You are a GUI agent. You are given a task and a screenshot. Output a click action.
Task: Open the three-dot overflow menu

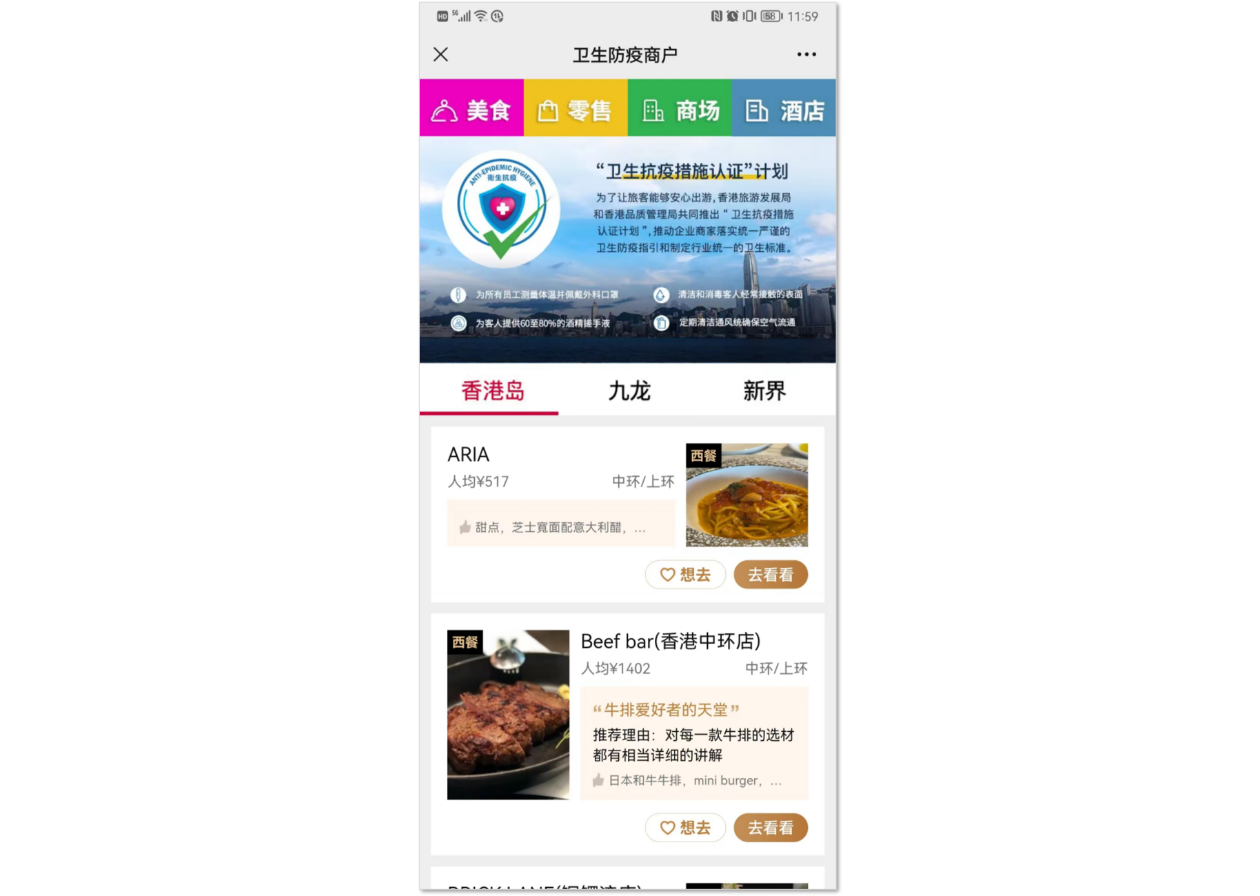(806, 55)
